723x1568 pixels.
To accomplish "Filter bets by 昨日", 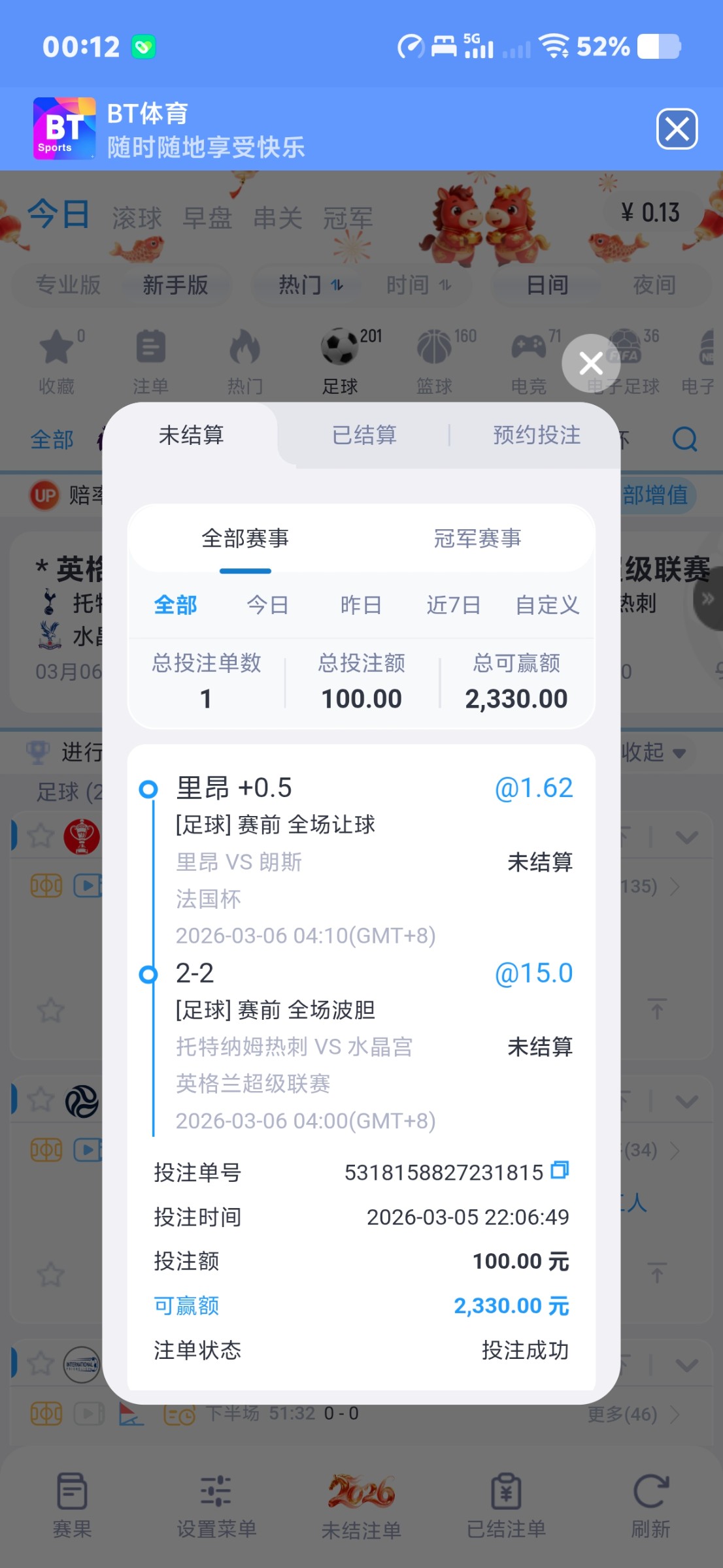I will 361,605.
